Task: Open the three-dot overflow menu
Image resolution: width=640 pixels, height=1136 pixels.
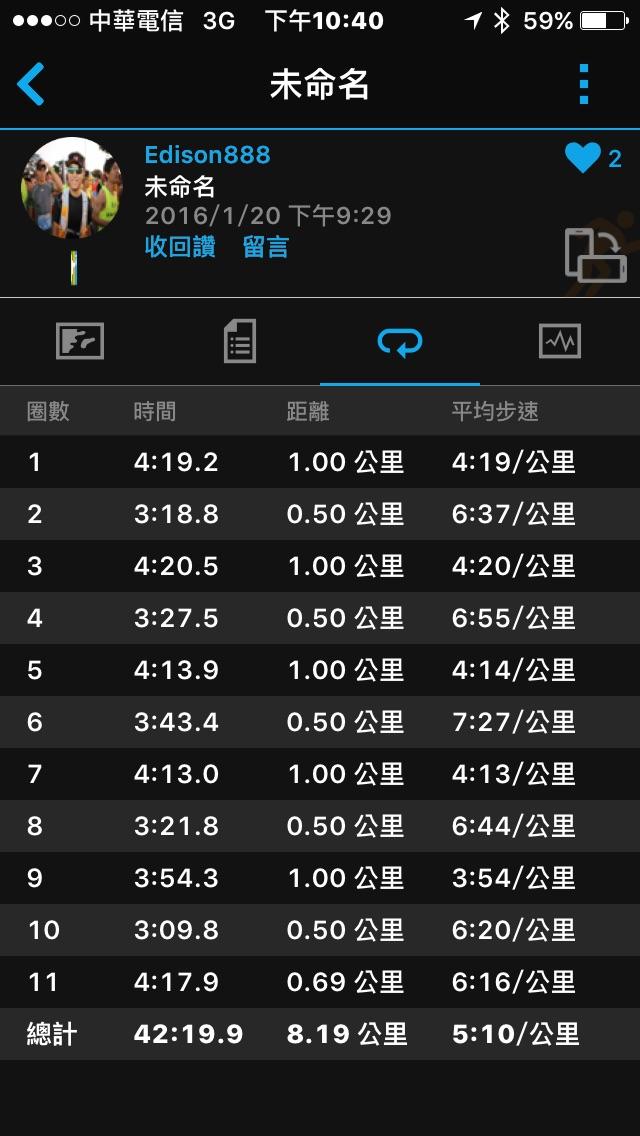Action: point(584,84)
